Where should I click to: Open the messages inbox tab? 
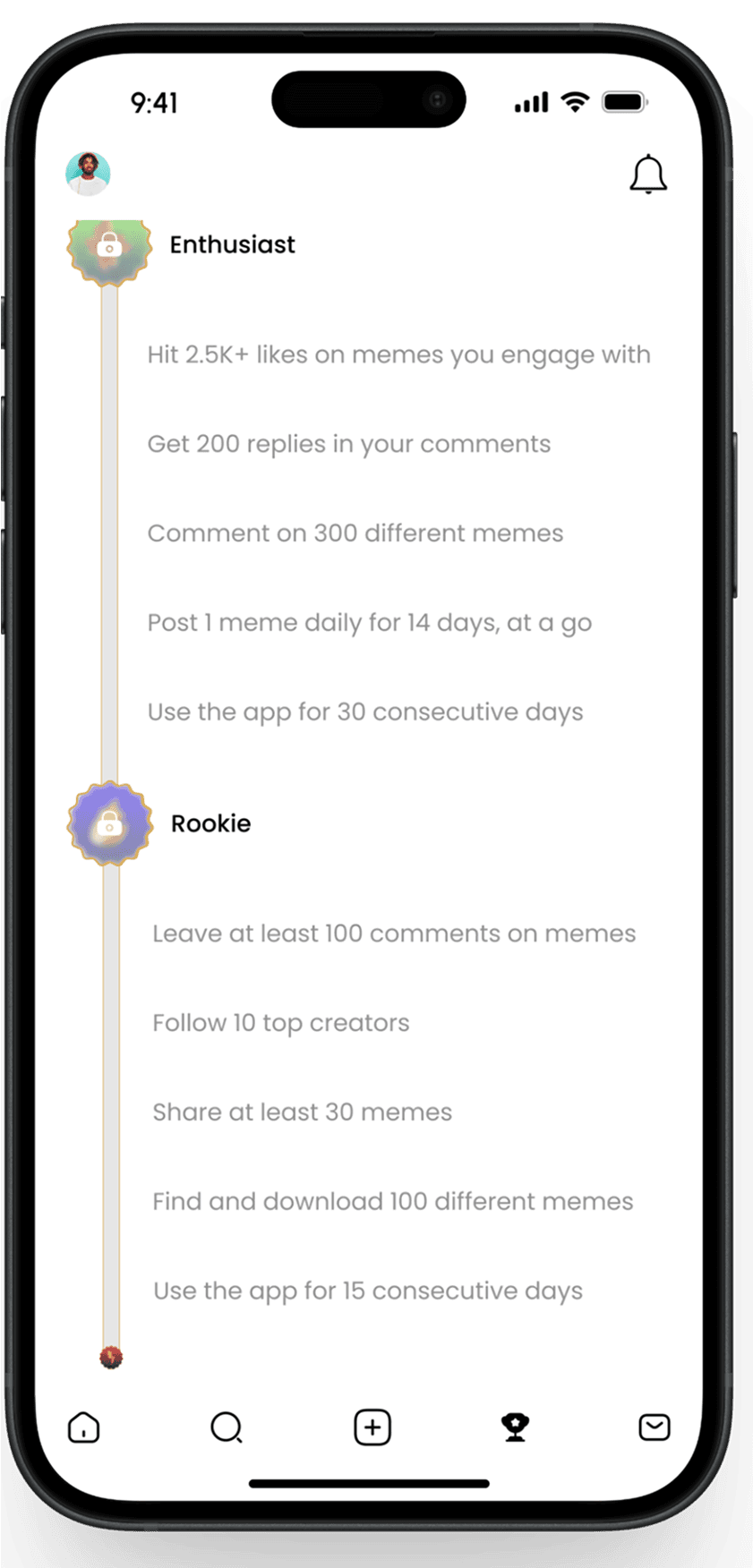(x=655, y=1427)
